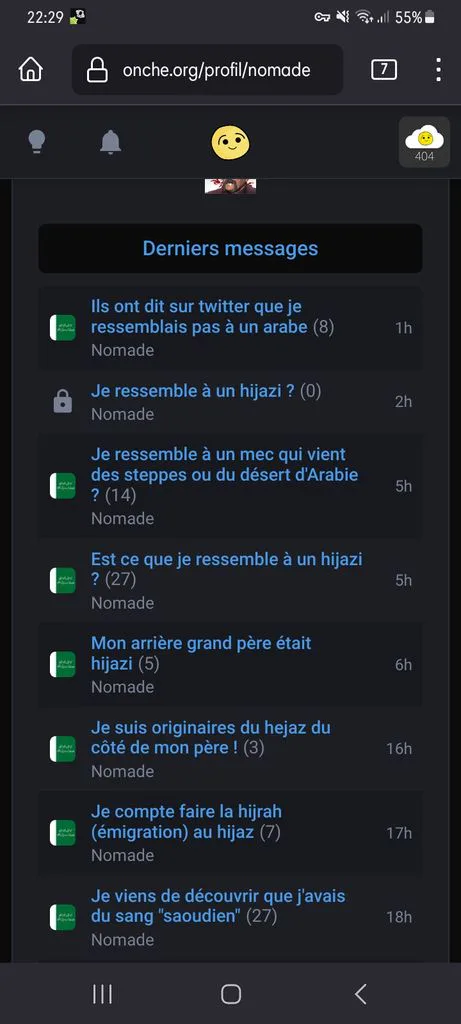
Task: Open locked topic Je ressemble à un hijazi ? (0)
Action: [206, 391]
